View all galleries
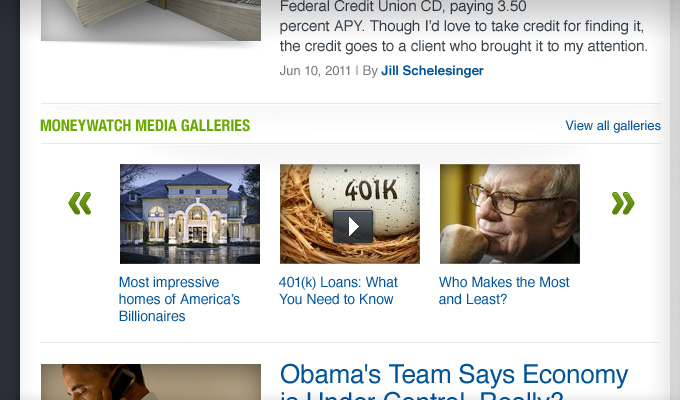The width and height of the screenshot is (680, 400). (612, 126)
